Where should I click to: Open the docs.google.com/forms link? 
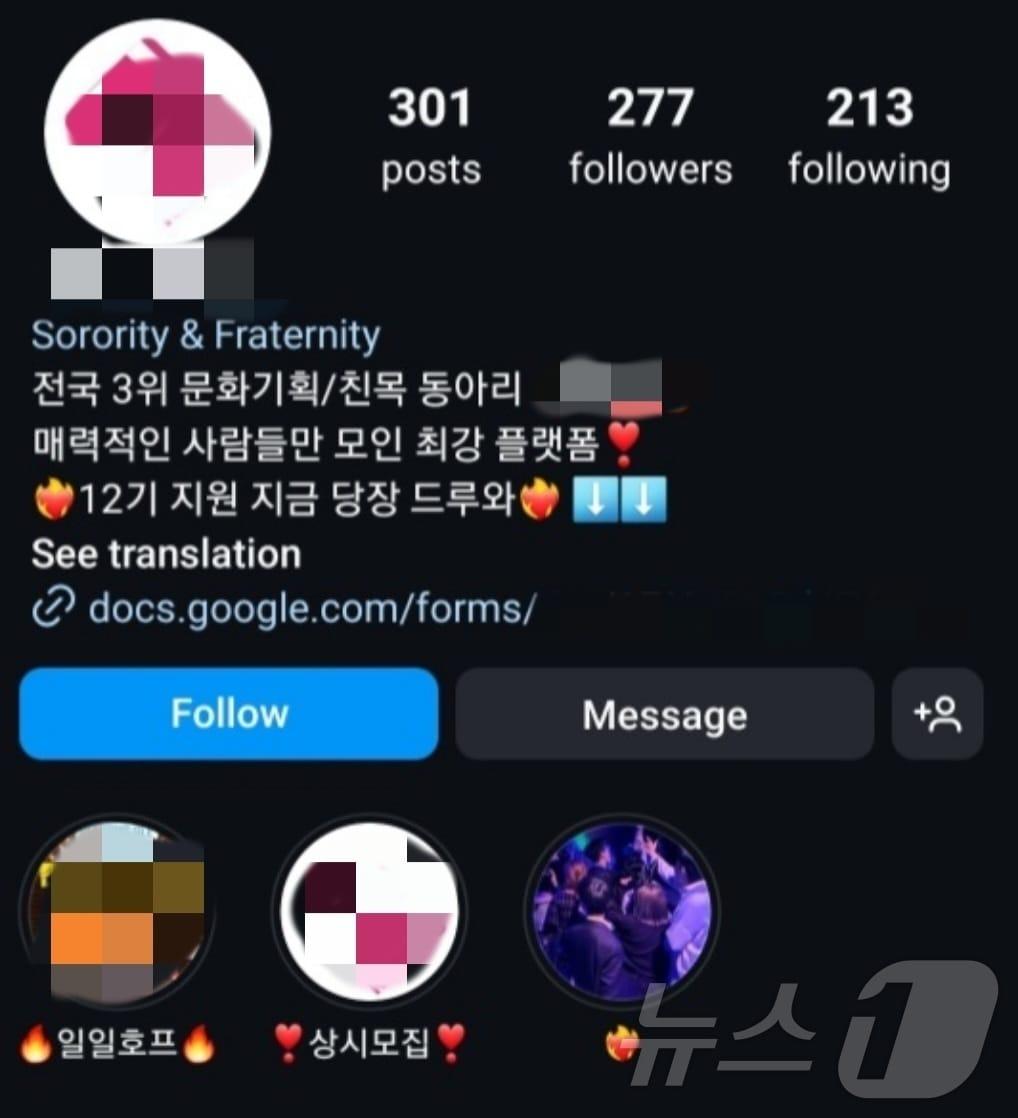pyautogui.click(x=310, y=608)
